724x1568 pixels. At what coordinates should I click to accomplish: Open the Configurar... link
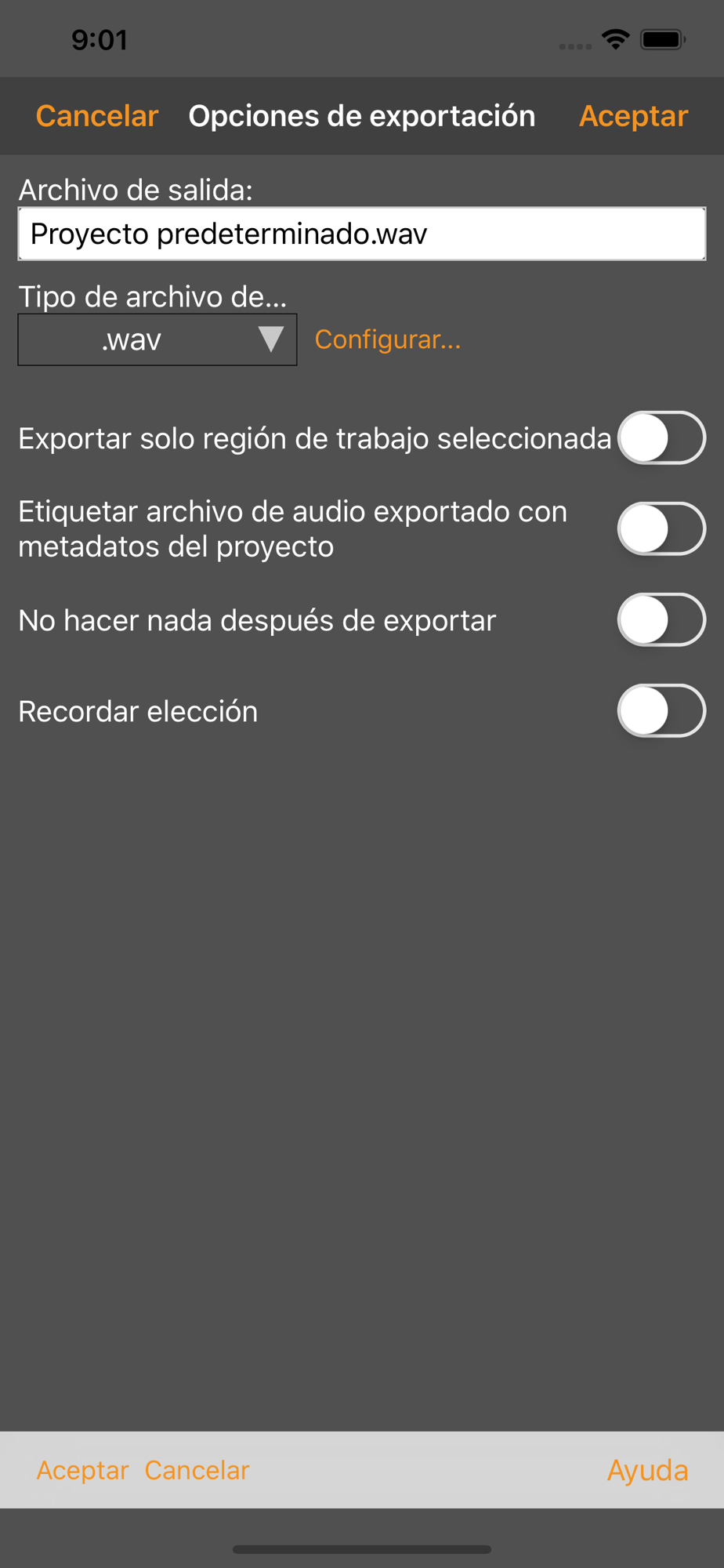coord(387,339)
